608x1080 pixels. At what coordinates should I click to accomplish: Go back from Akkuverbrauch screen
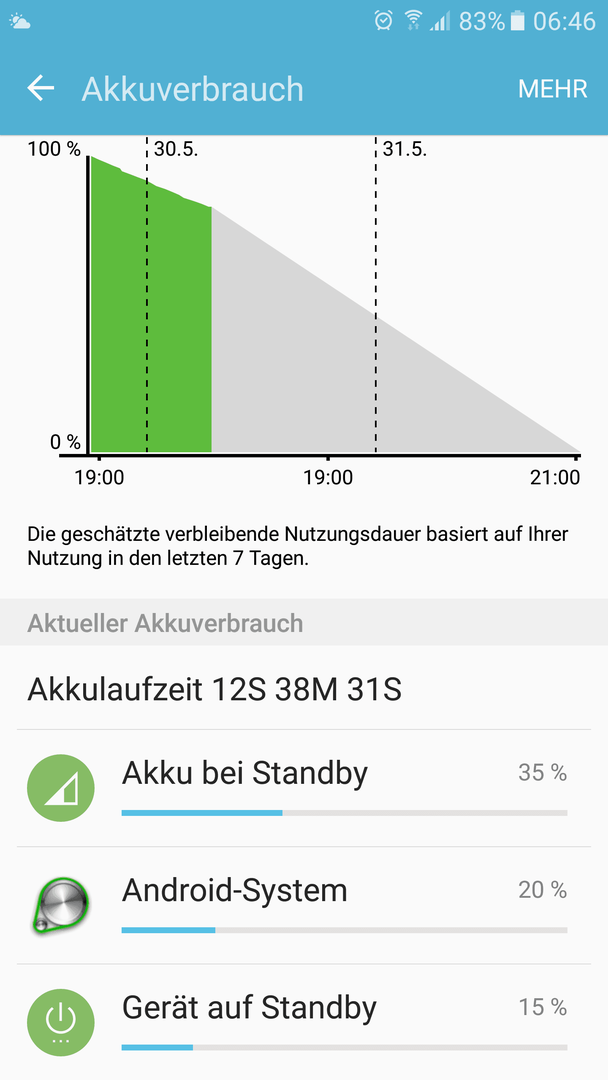(41, 89)
